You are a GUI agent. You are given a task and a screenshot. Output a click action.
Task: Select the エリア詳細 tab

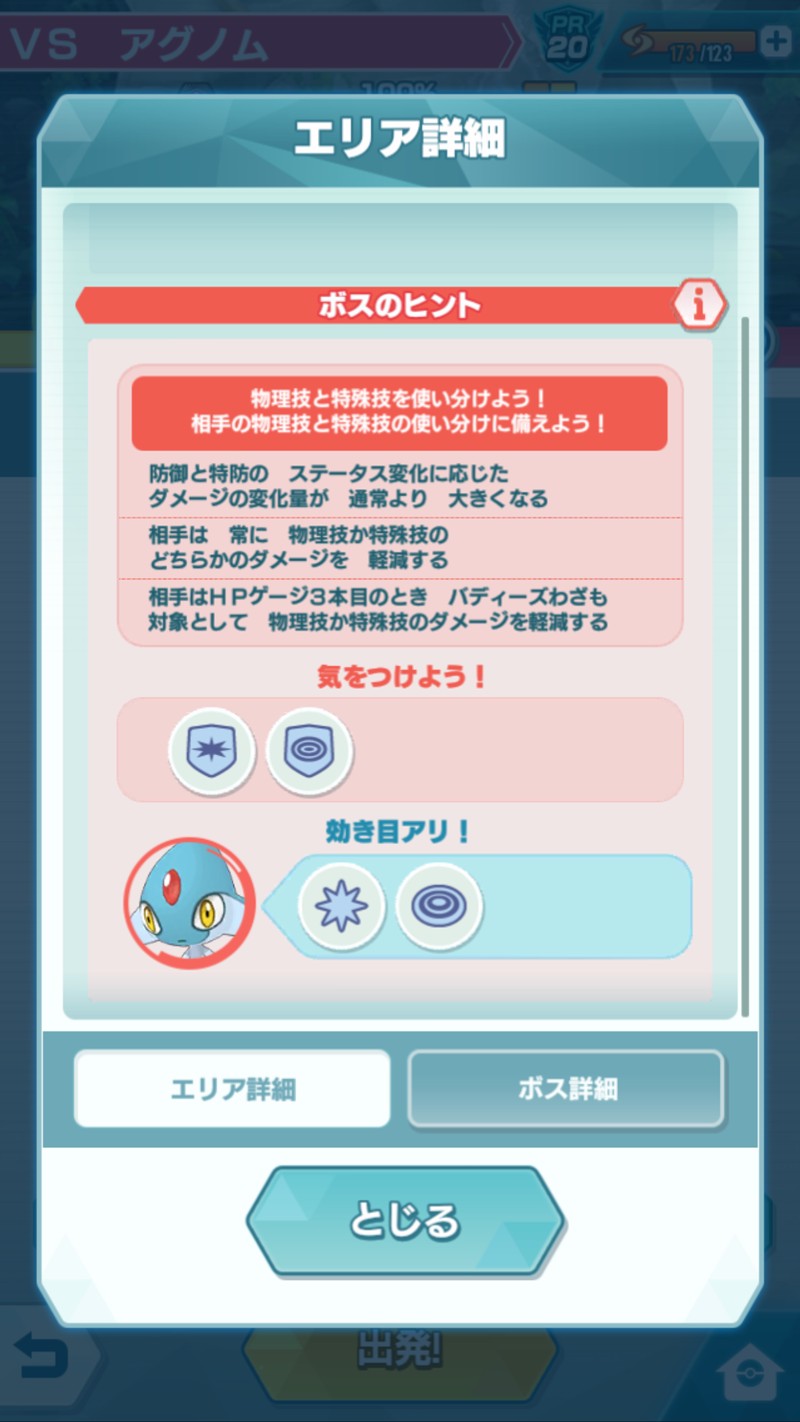point(232,1089)
